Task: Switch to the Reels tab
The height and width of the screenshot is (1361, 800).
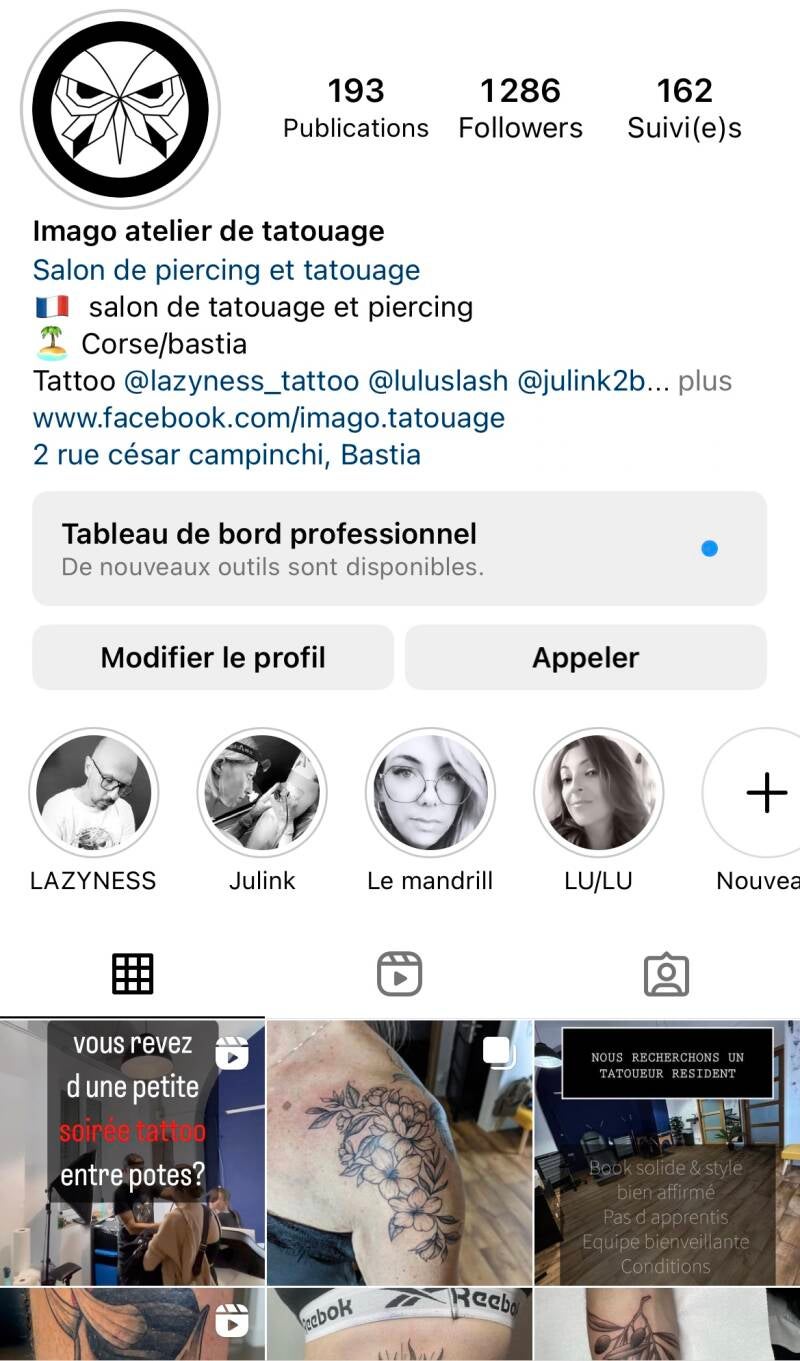Action: coord(399,973)
